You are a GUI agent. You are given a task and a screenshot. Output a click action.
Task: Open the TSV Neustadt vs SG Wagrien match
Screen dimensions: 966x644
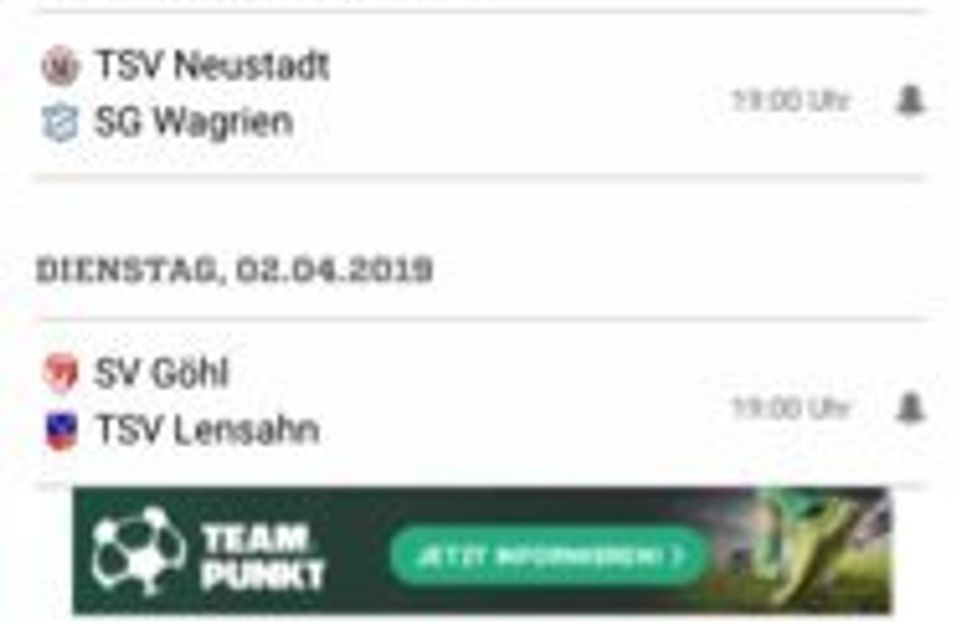(x=400, y=96)
